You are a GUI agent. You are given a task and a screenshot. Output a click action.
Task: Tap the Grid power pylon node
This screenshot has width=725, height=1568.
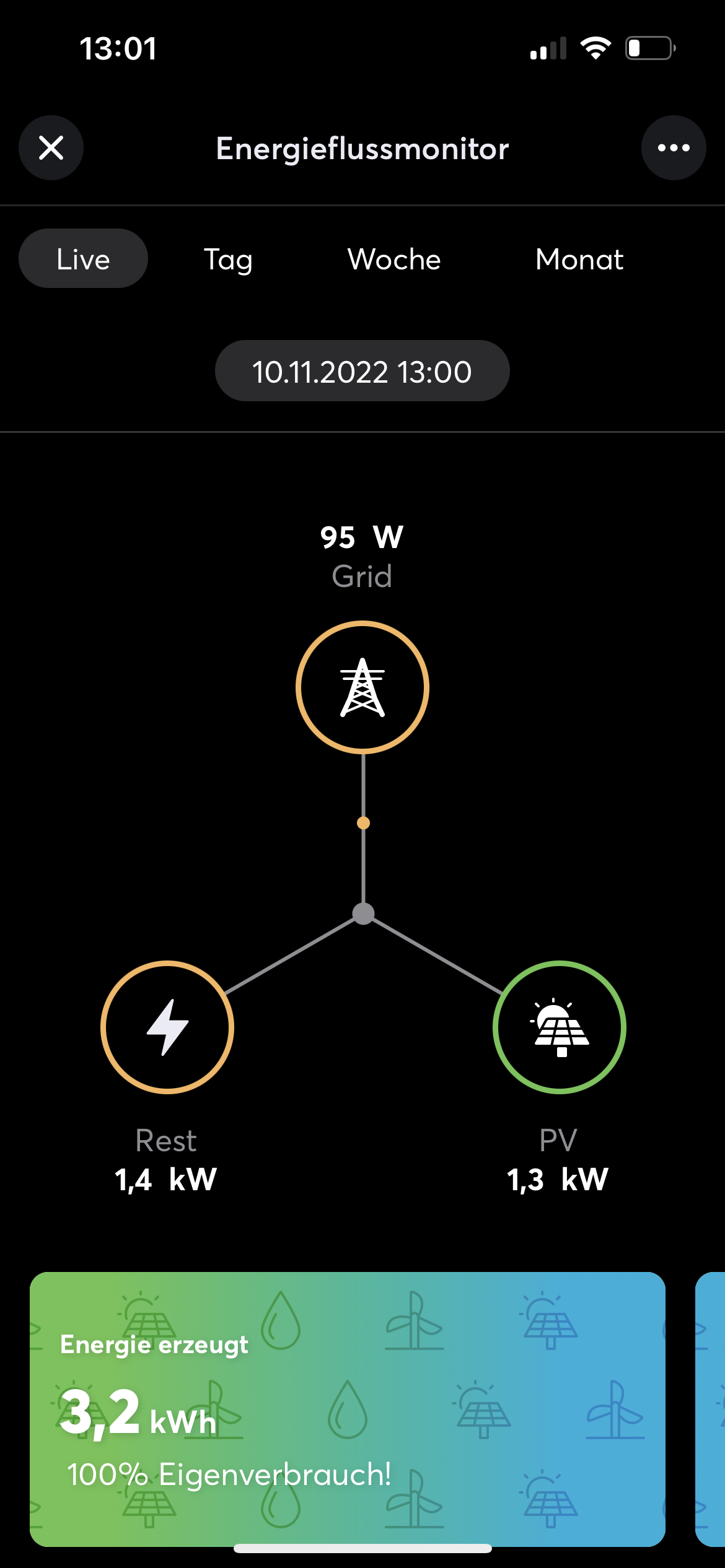(x=362, y=687)
